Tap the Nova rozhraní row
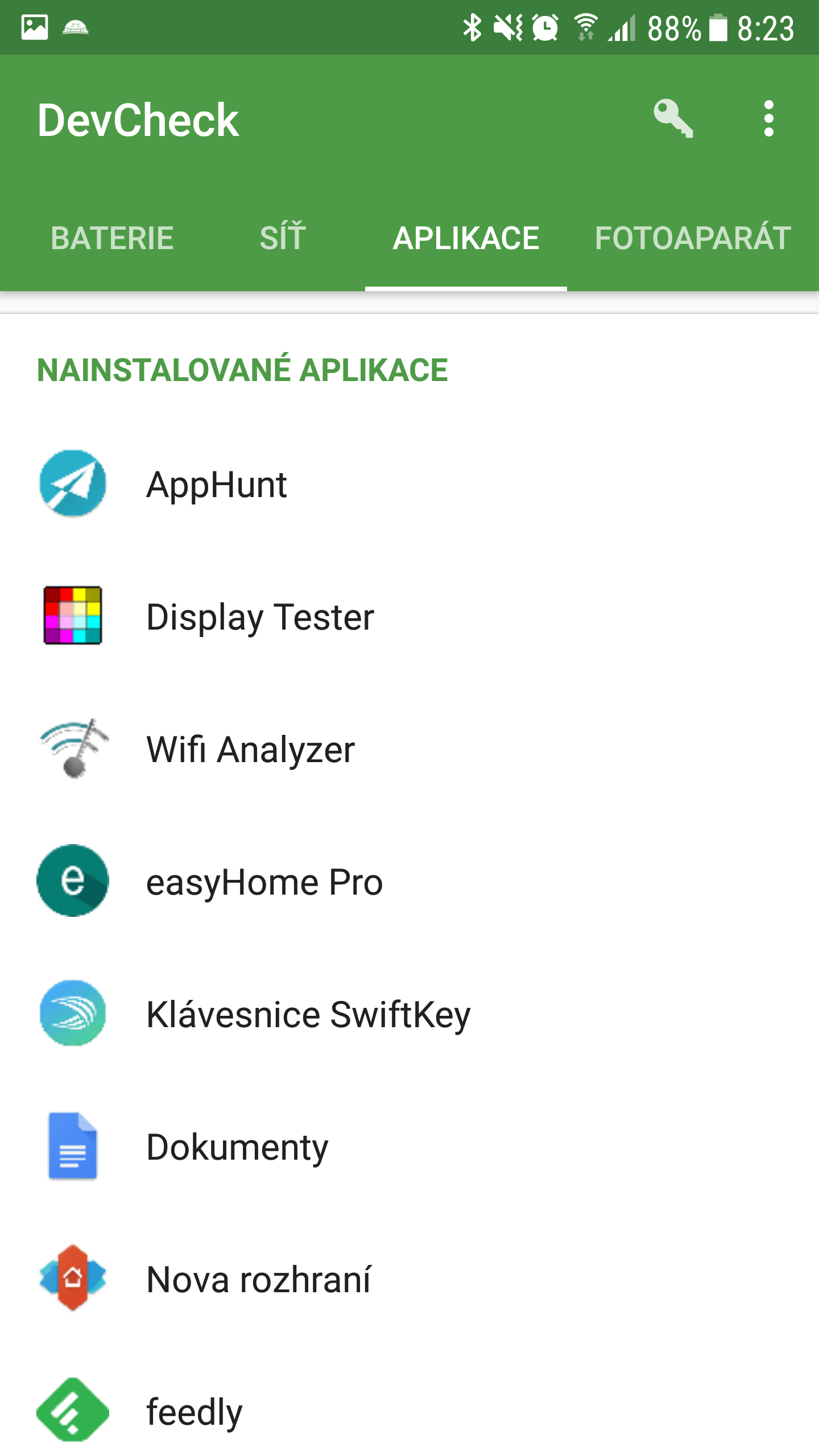The width and height of the screenshot is (819, 1456). click(x=409, y=1279)
